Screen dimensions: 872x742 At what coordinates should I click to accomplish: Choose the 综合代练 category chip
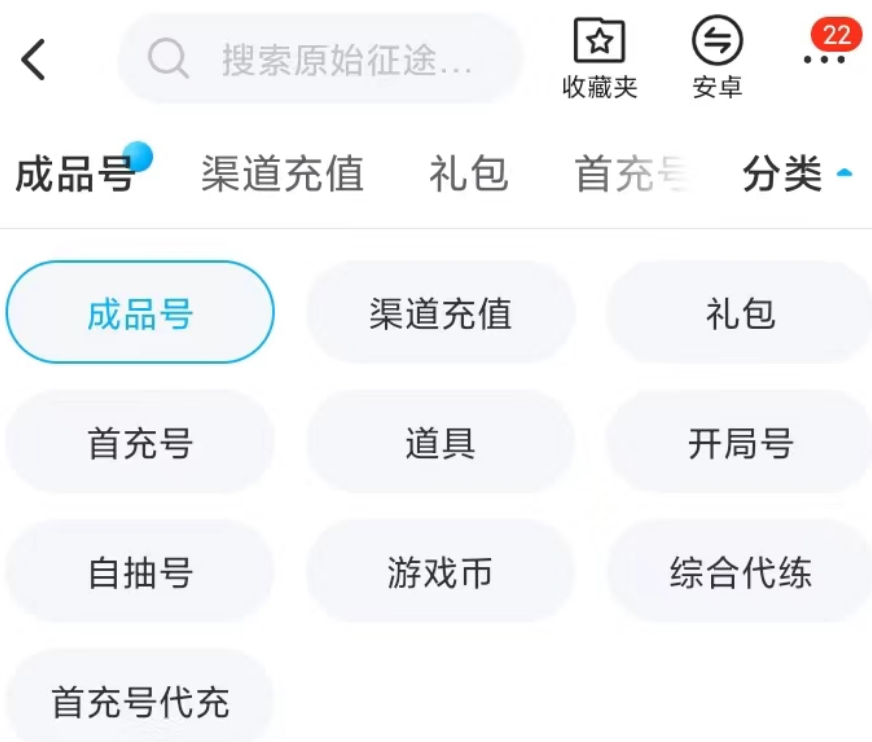(x=740, y=572)
